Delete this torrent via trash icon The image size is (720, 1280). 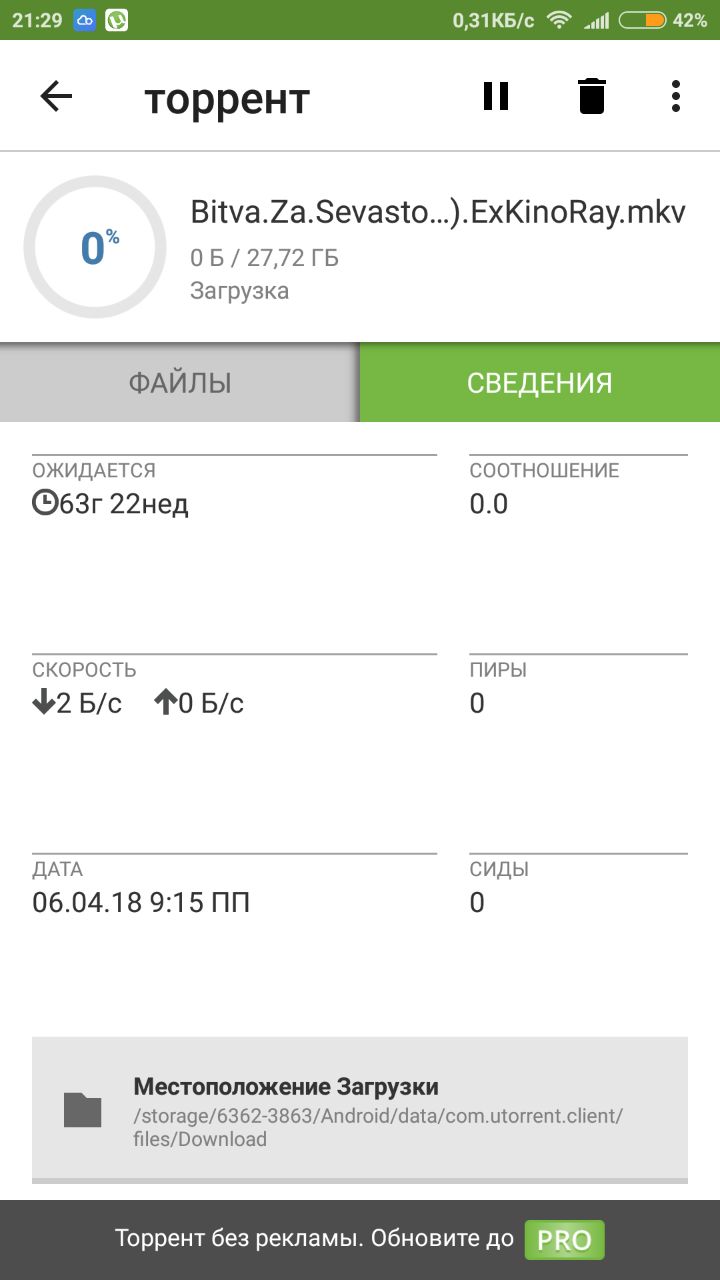click(591, 96)
